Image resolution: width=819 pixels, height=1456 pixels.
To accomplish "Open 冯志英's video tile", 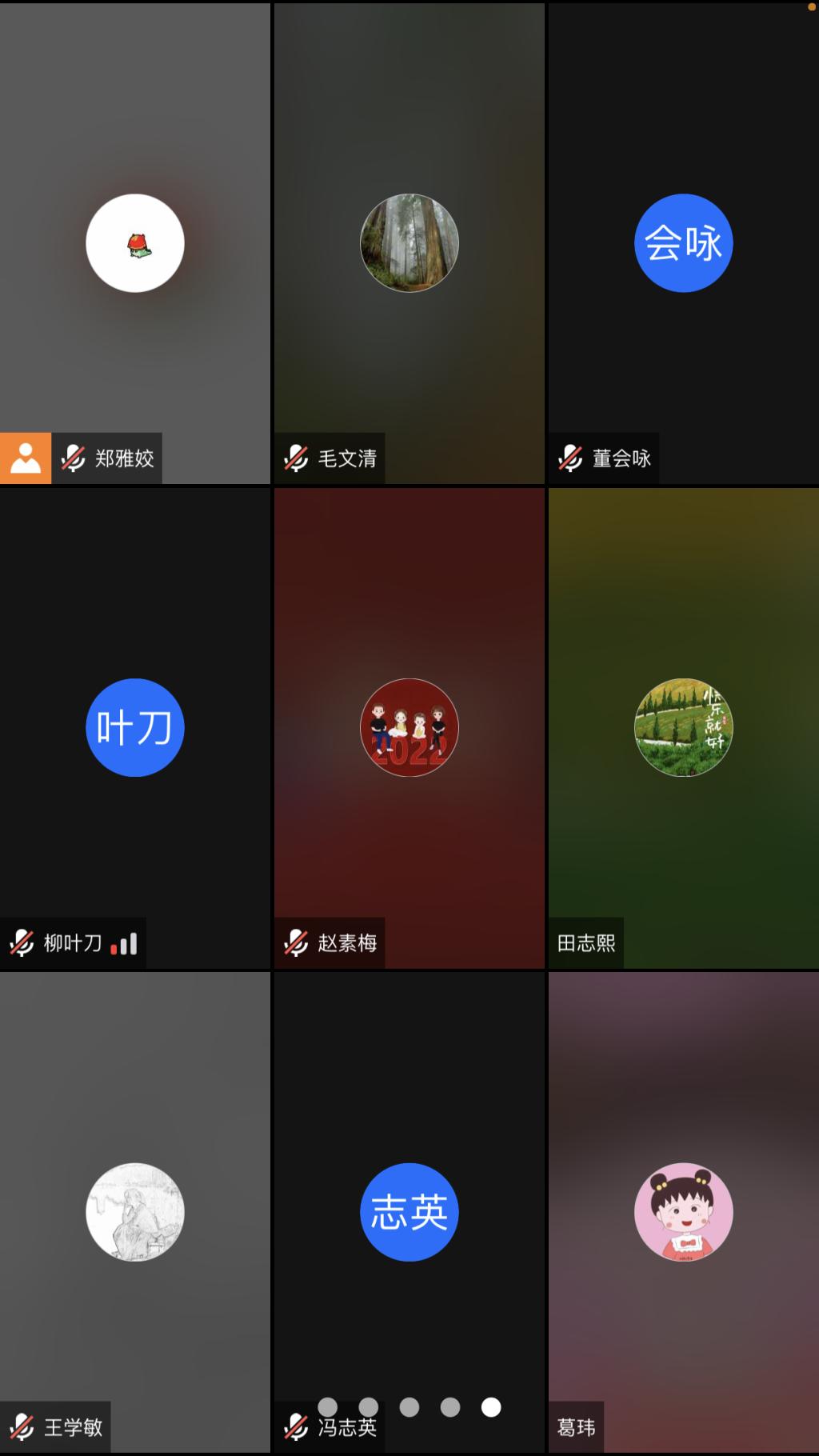I will point(409,1211).
